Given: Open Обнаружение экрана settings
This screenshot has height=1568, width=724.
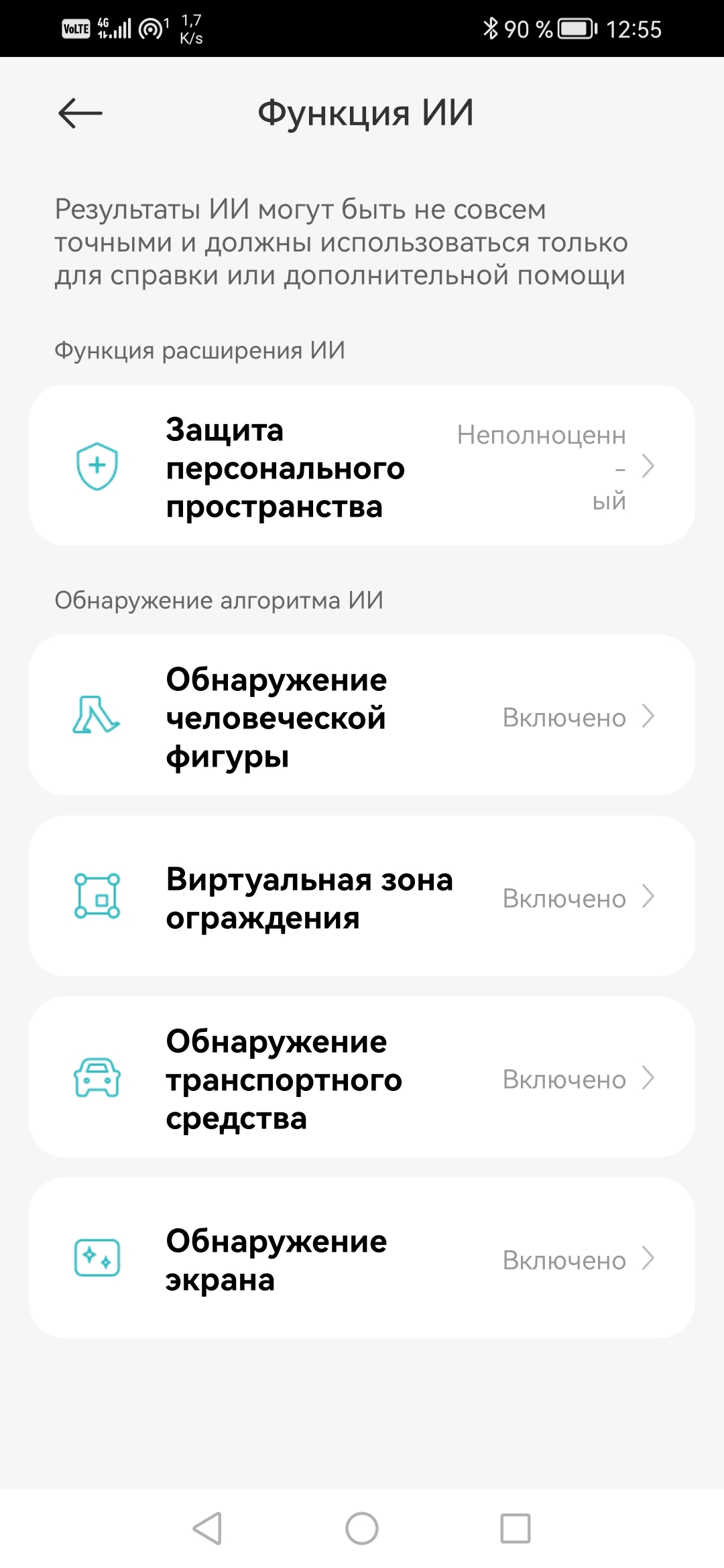Looking at the screenshot, I should [362, 1258].
